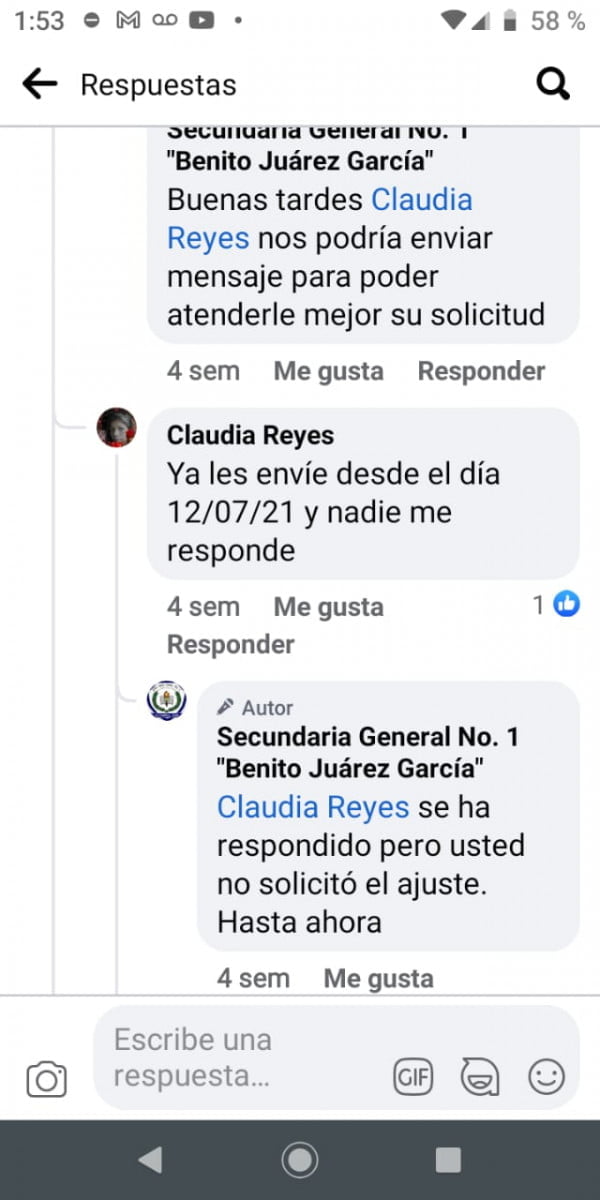The height and width of the screenshot is (1200, 600).
Task: Open Claudia Reyes' profile picture
Action: (116, 428)
